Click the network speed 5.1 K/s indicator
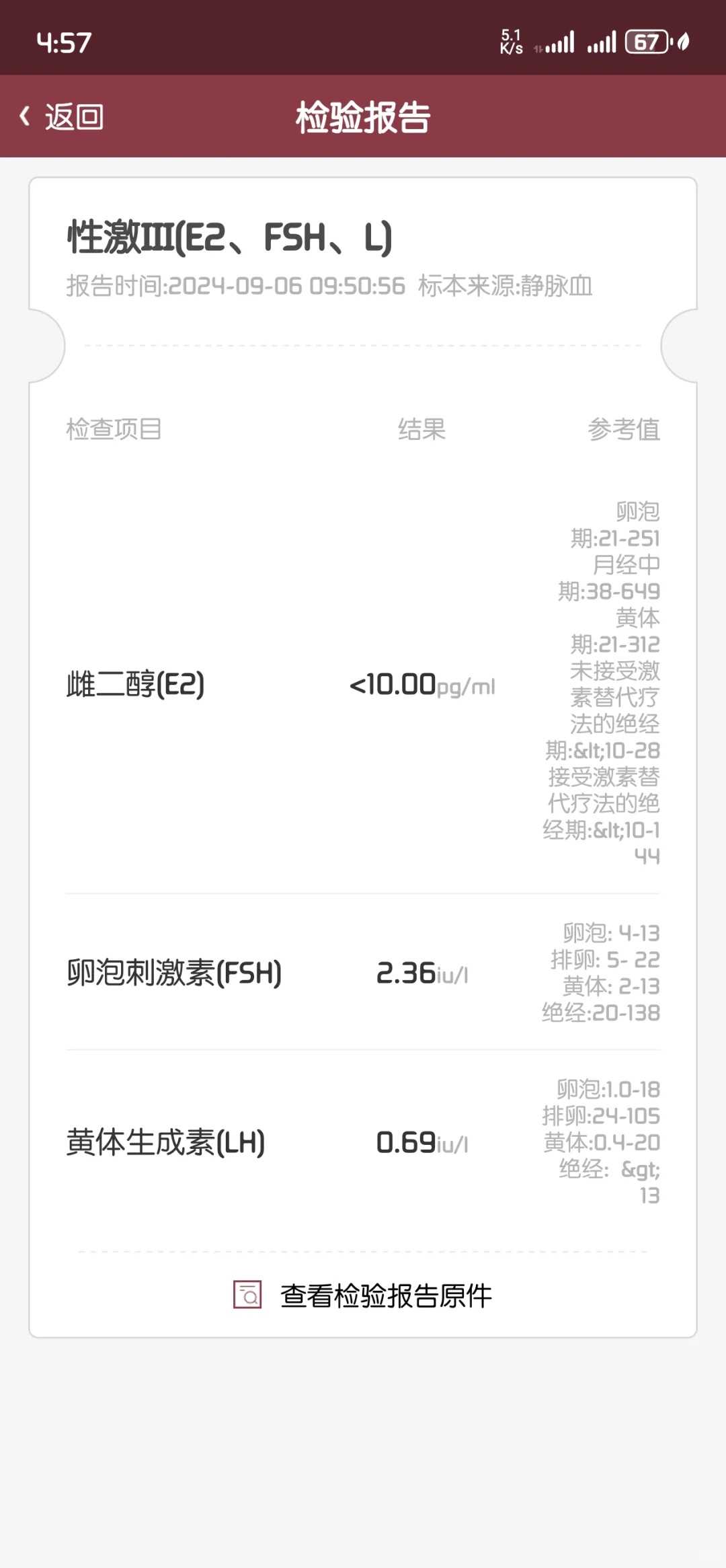726x1568 pixels. 512,40
